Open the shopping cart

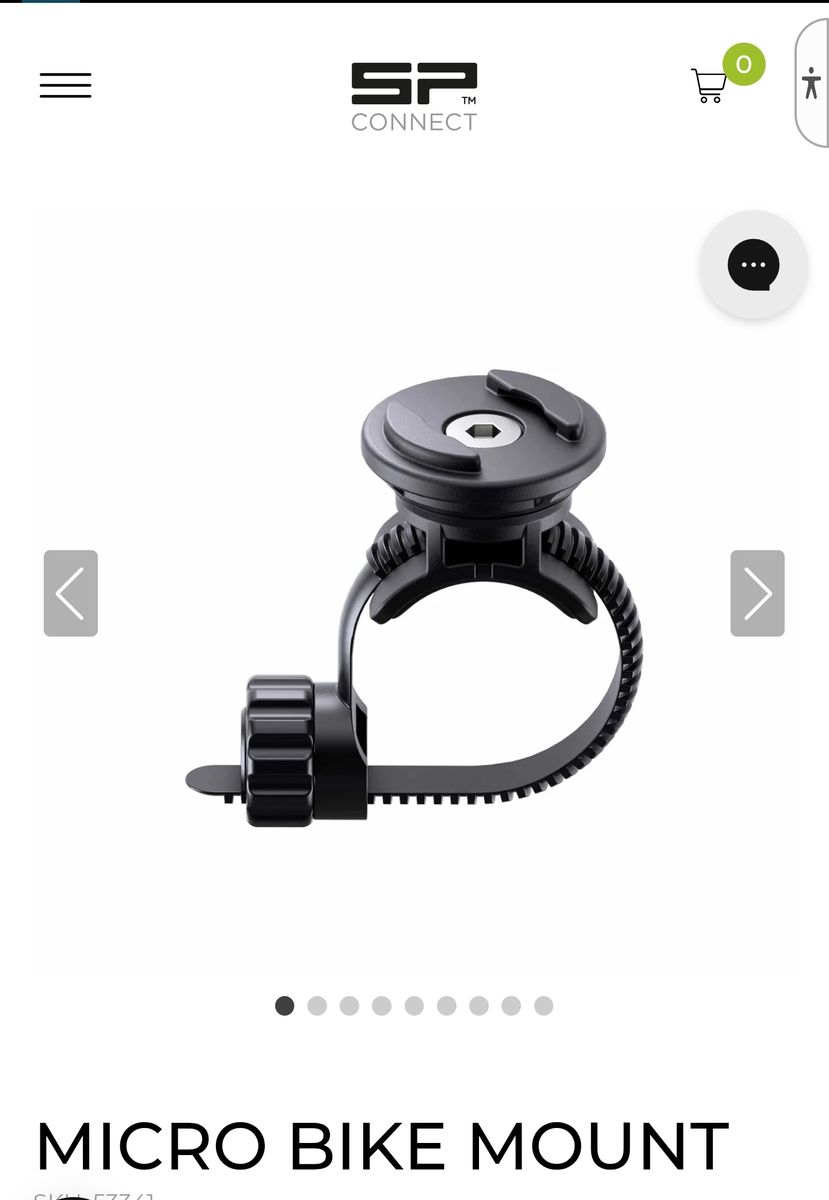[x=710, y=85]
